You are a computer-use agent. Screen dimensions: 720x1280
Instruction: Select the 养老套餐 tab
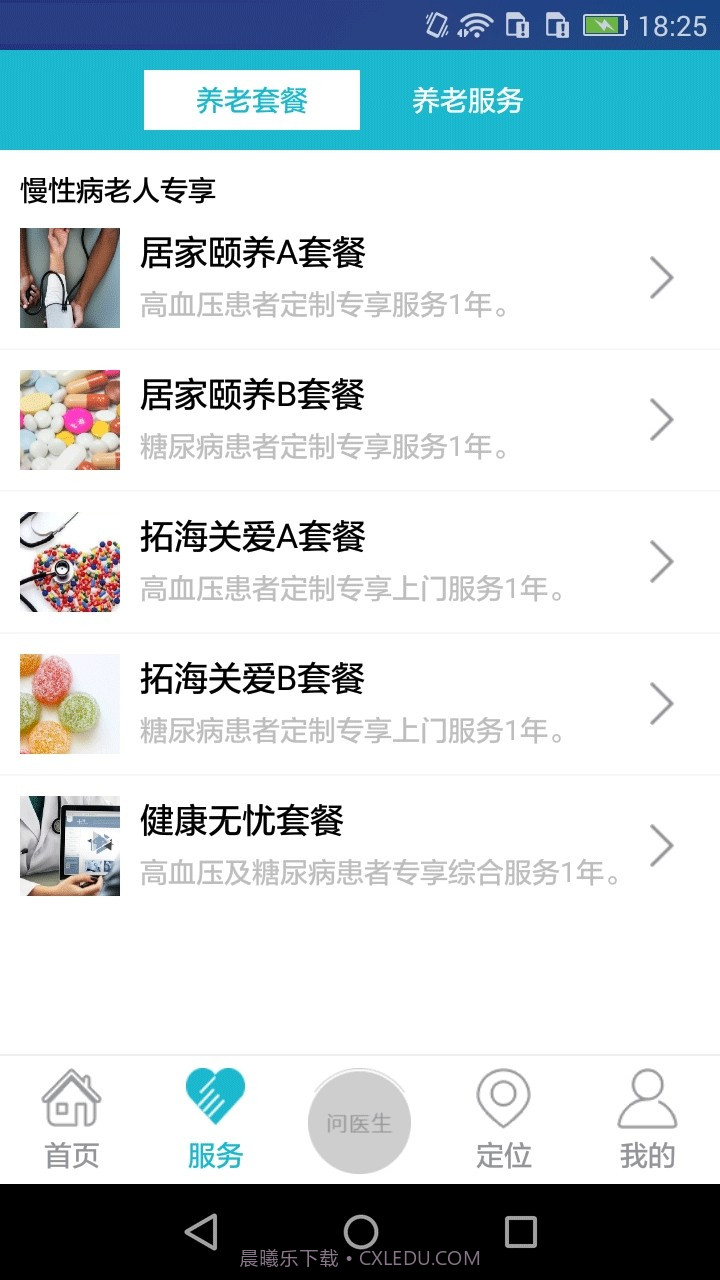(x=251, y=100)
